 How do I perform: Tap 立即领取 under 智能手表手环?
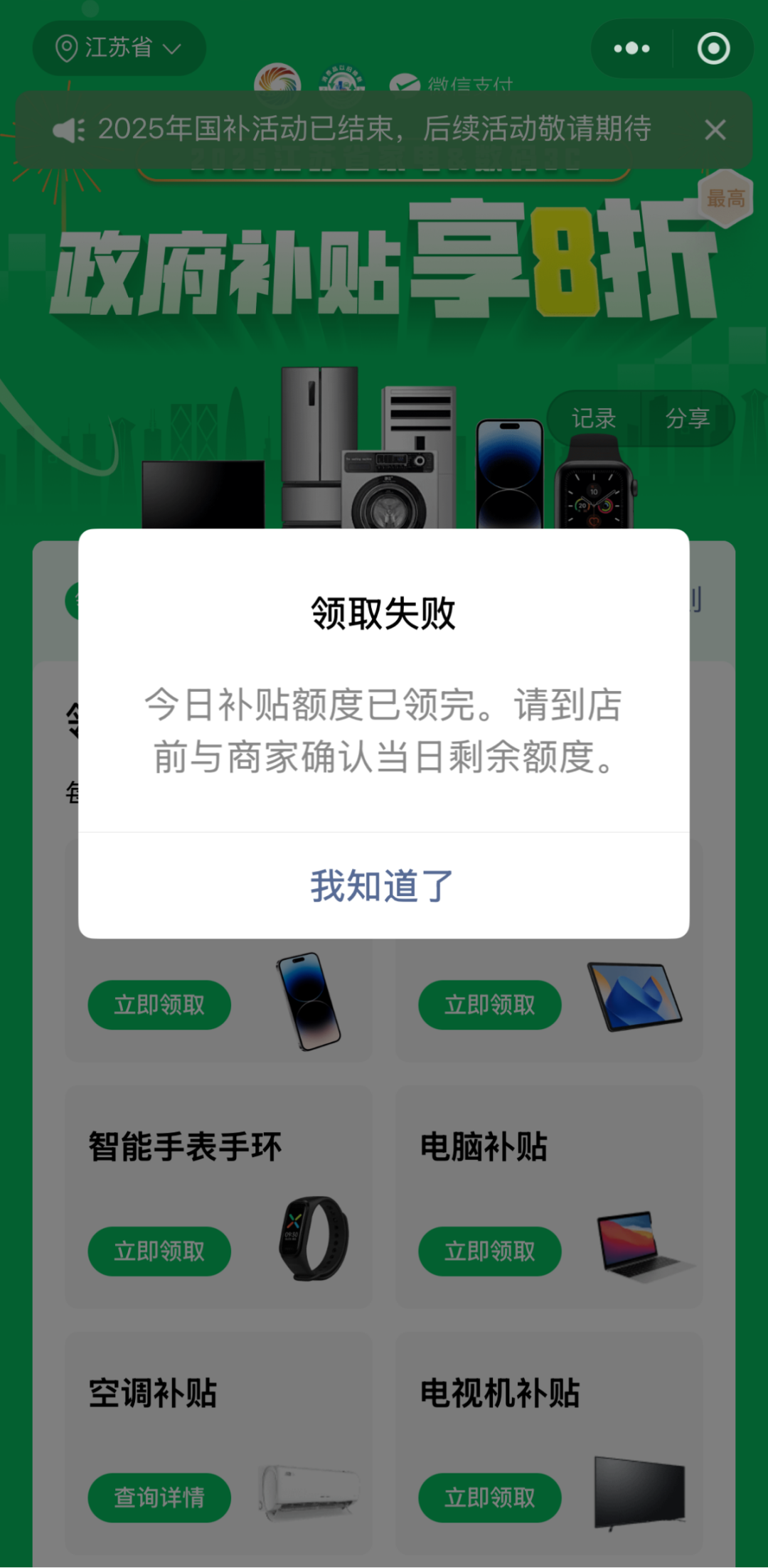click(x=159, y=1251)
